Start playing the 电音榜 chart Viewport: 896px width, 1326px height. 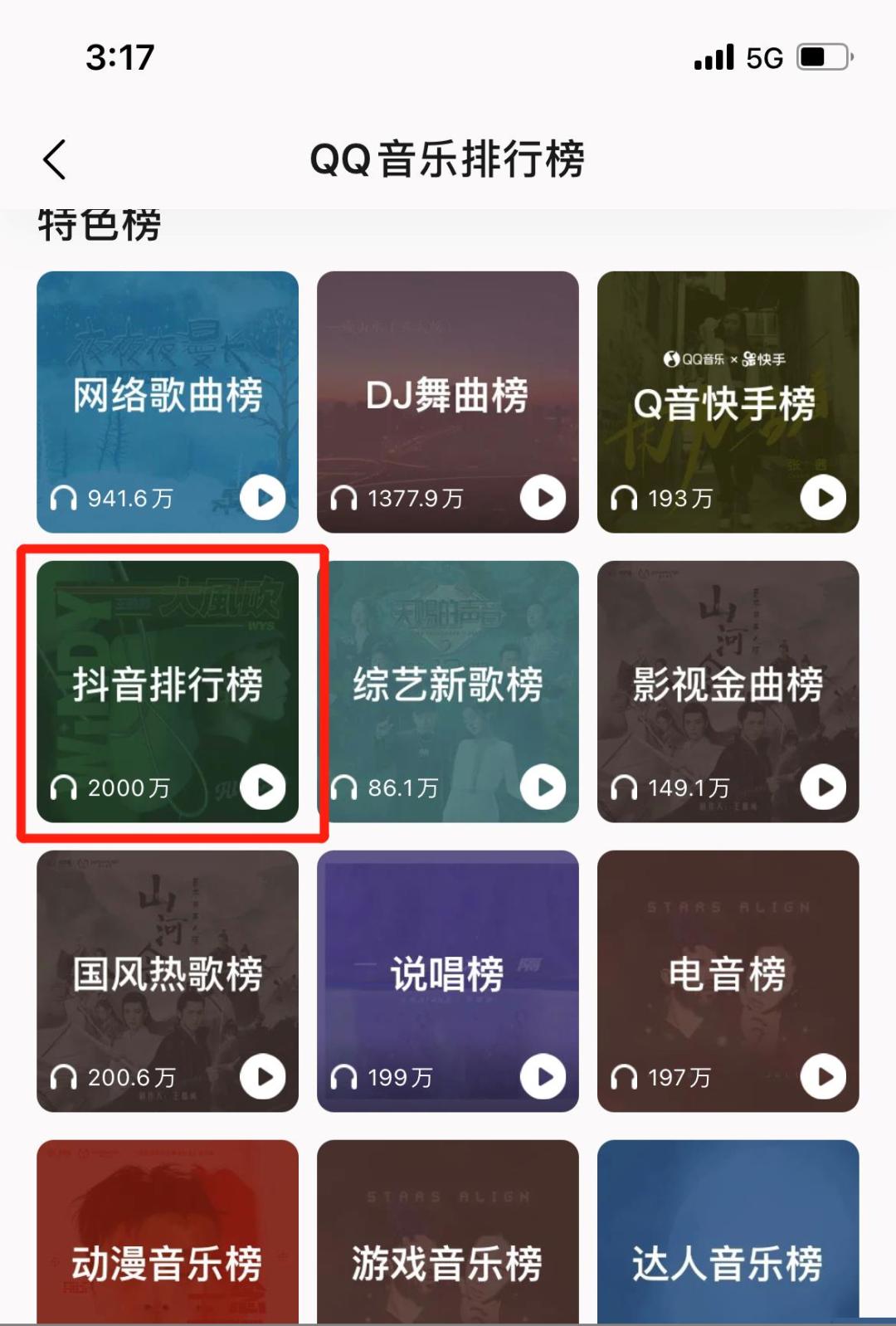[x=823, y=1077]
